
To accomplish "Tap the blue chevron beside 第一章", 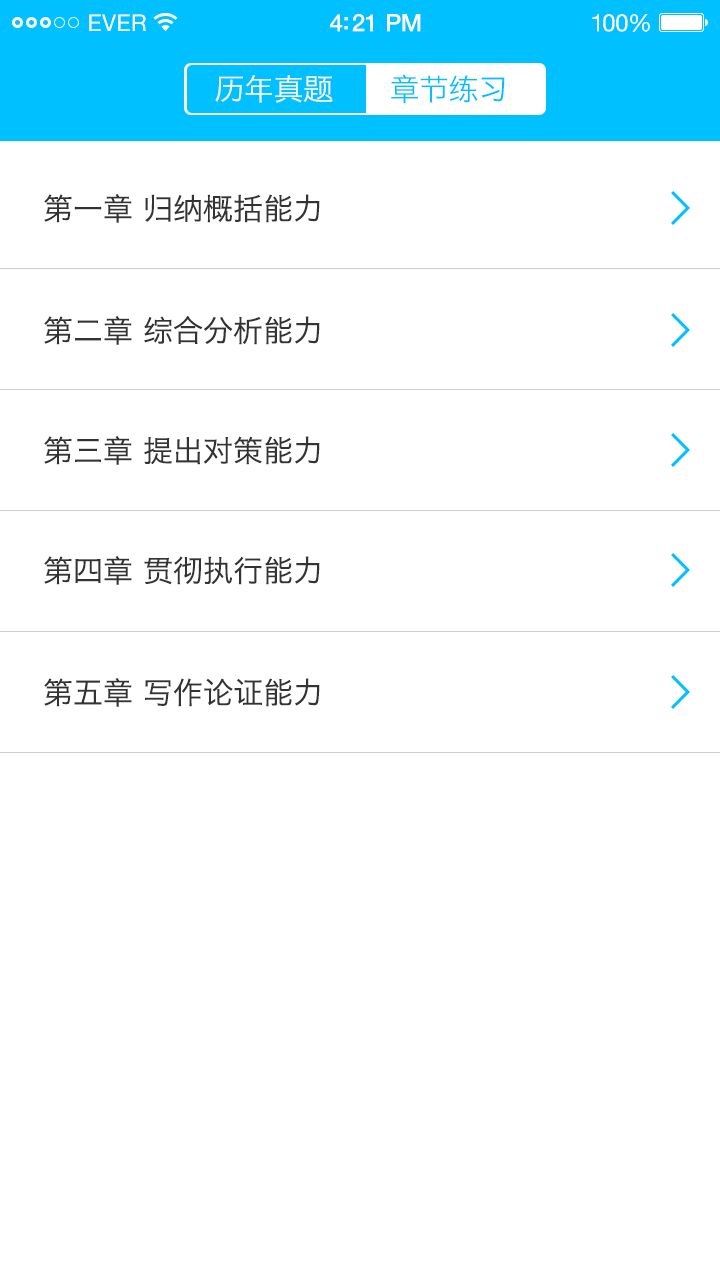I will [679, 208].
